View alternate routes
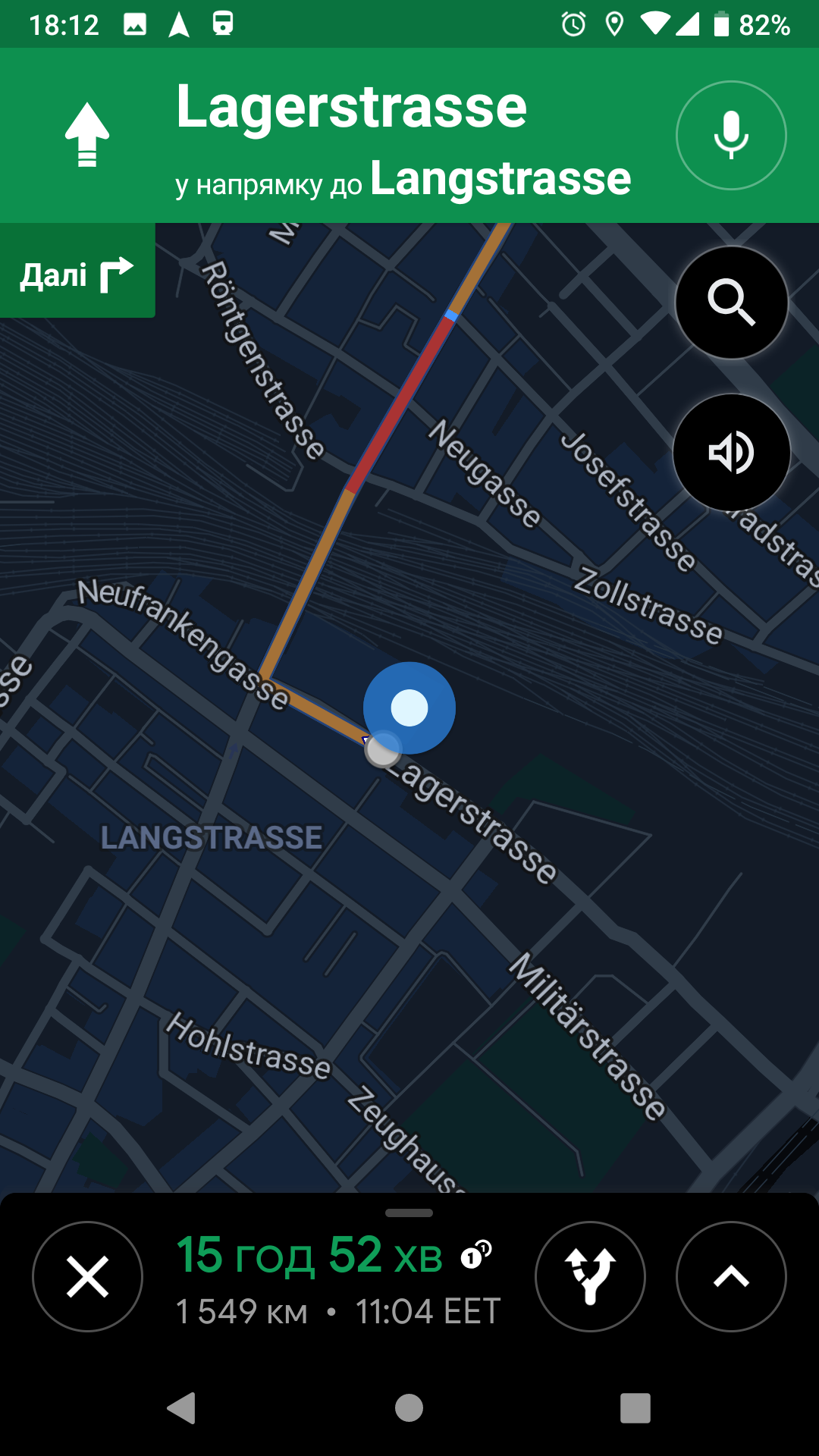The height and width of the screenshot is (1456, 819). [x=590, y=1276]
